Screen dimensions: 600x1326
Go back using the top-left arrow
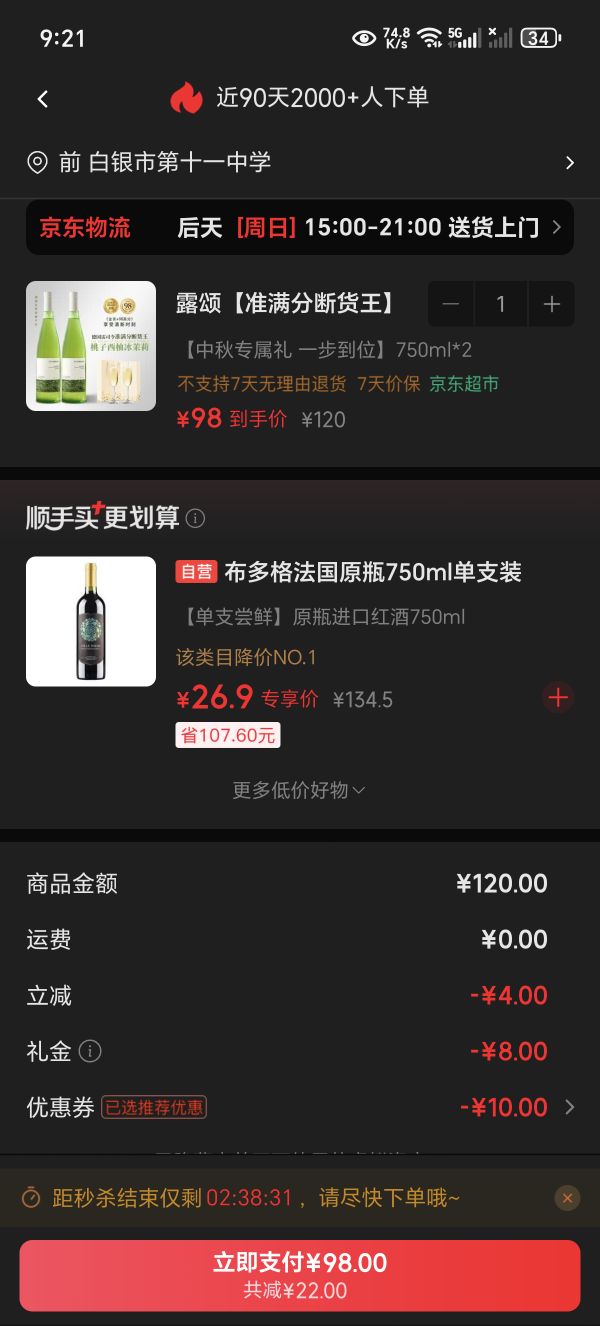pos(42,98)
